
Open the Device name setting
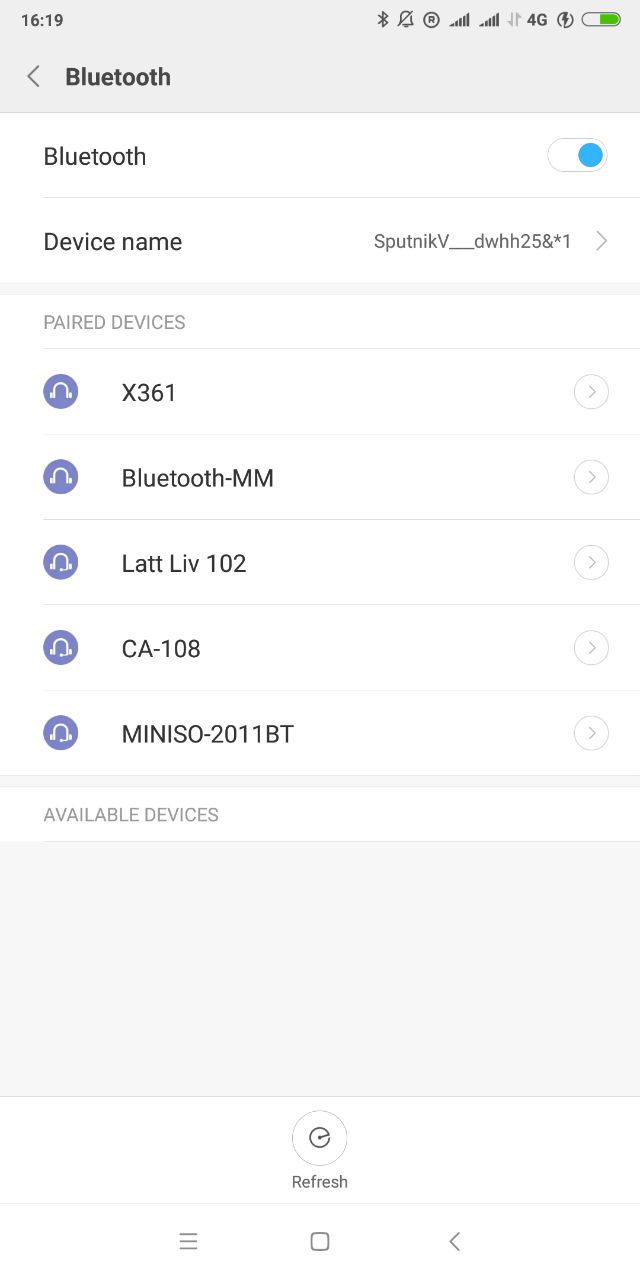(x=320, y=241)
